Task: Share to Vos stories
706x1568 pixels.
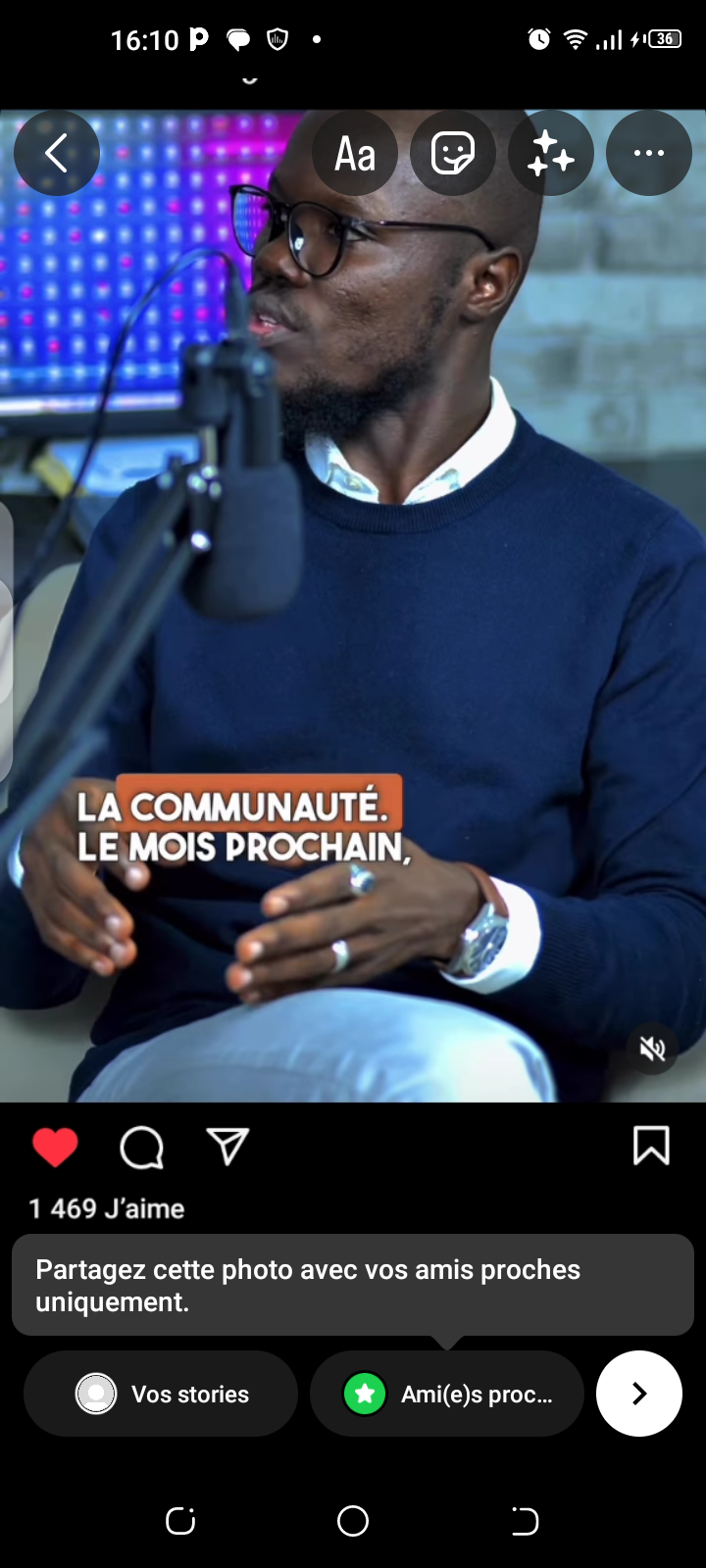Action: click(161, 1394)
